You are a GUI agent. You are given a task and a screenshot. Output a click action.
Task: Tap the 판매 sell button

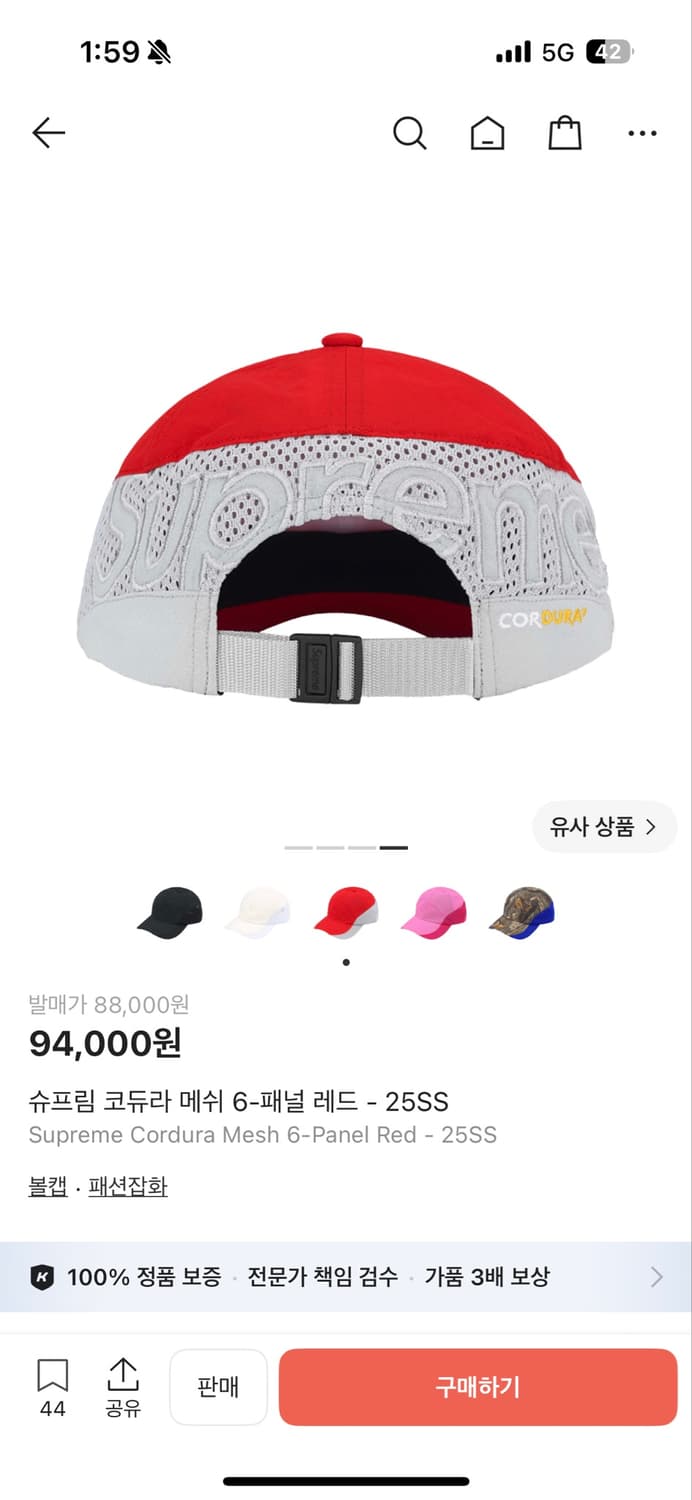tap(218, 1387)
